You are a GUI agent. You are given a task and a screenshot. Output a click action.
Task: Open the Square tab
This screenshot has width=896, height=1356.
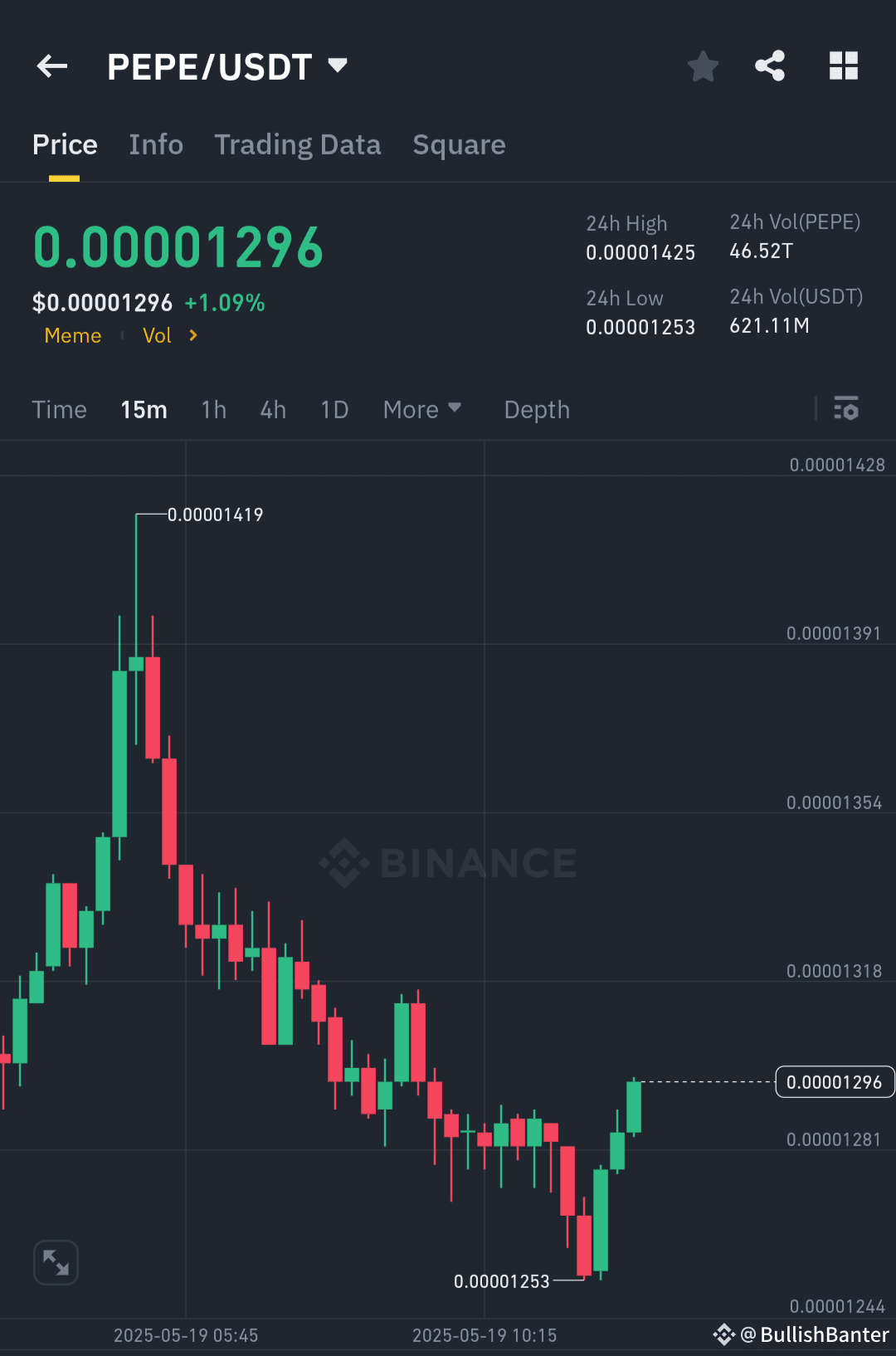pyautogui.click(x=459, y=144)
